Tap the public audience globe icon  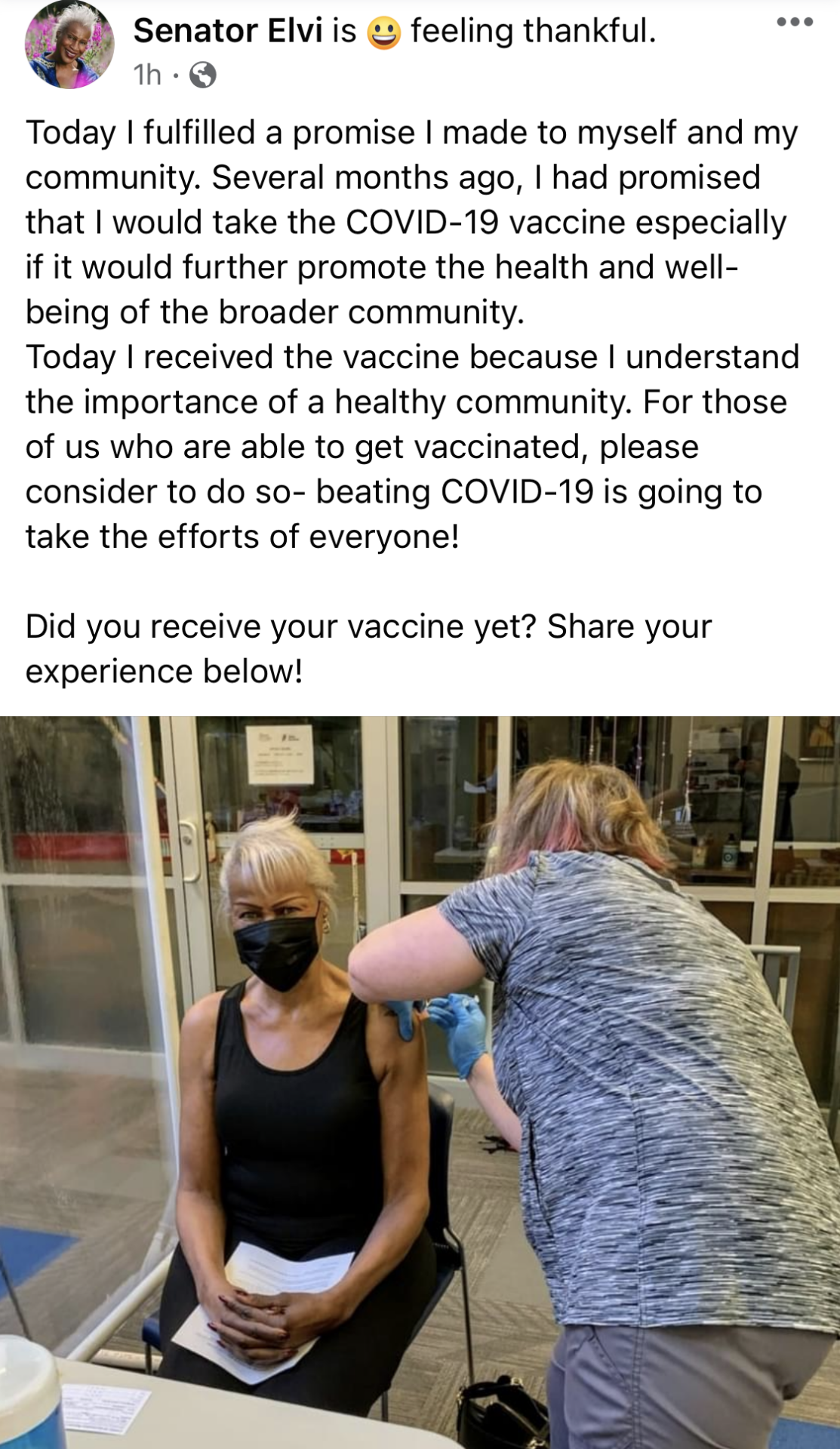[x=202, y=75]
